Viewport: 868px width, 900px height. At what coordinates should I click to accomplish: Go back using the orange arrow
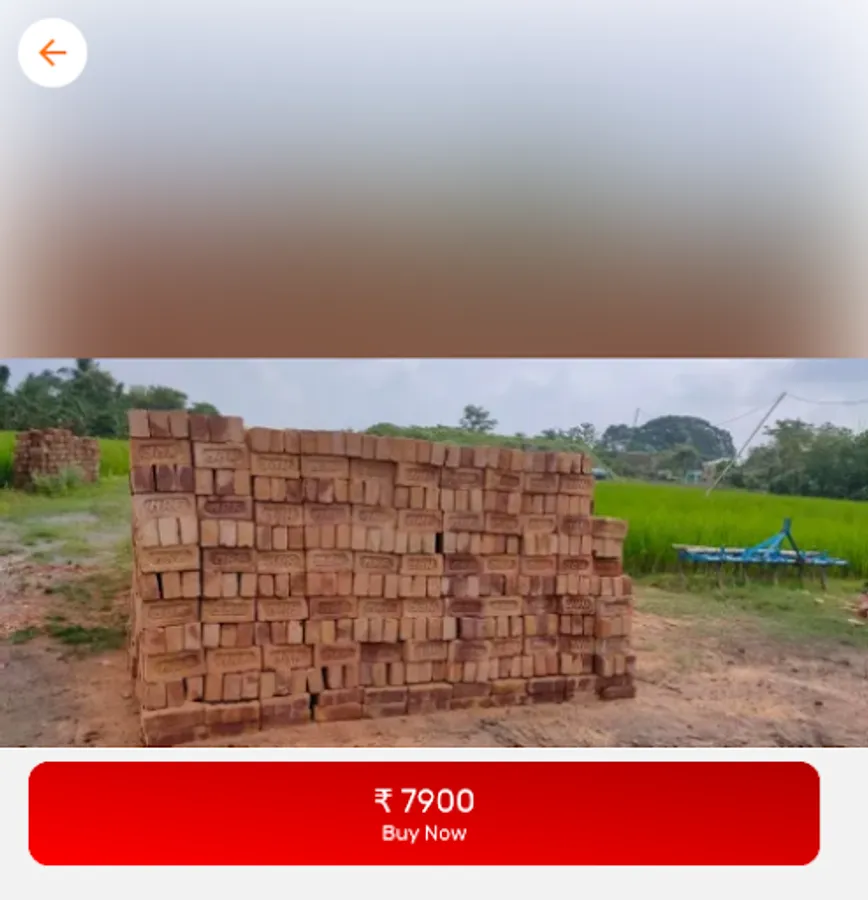point(52,53)
